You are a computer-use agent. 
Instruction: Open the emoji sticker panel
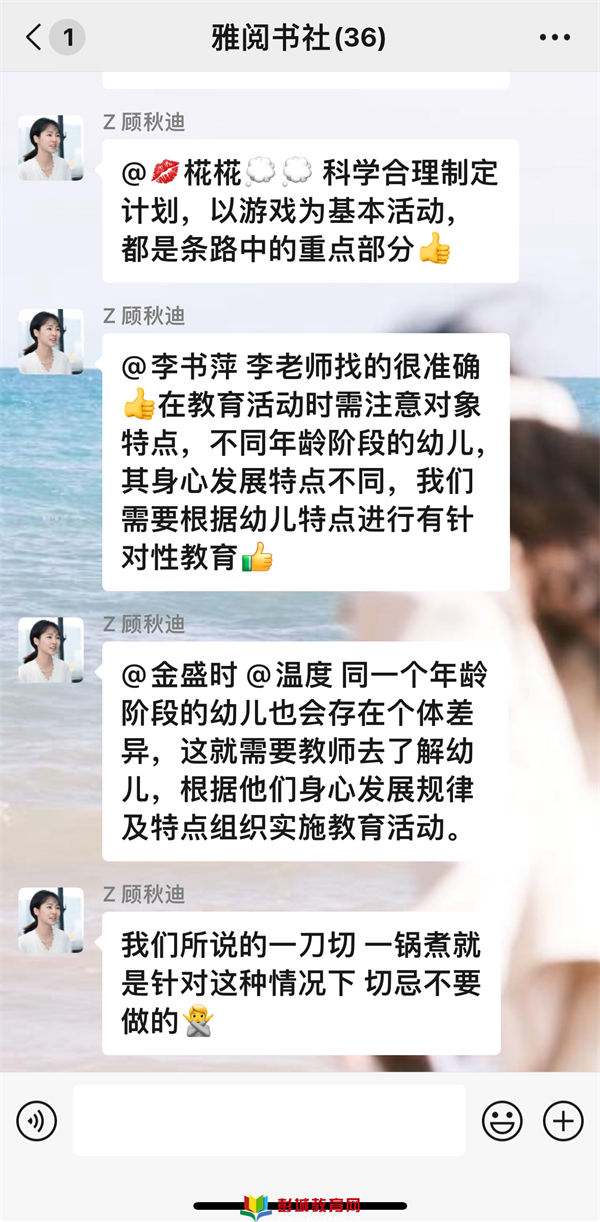502,1121
